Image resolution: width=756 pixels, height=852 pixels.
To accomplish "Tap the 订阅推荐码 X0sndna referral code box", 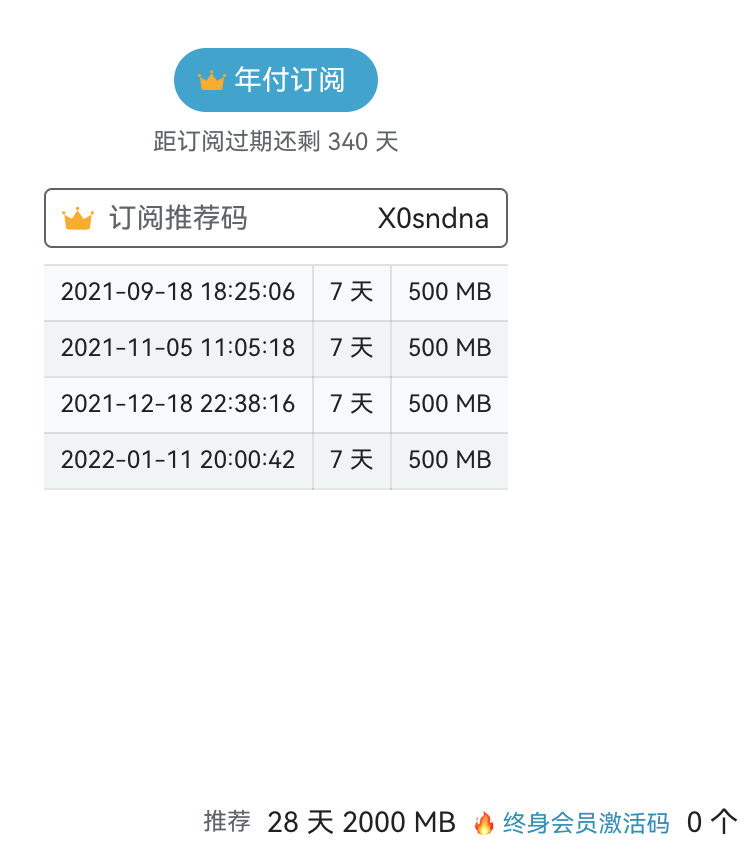I will point(276,218).
